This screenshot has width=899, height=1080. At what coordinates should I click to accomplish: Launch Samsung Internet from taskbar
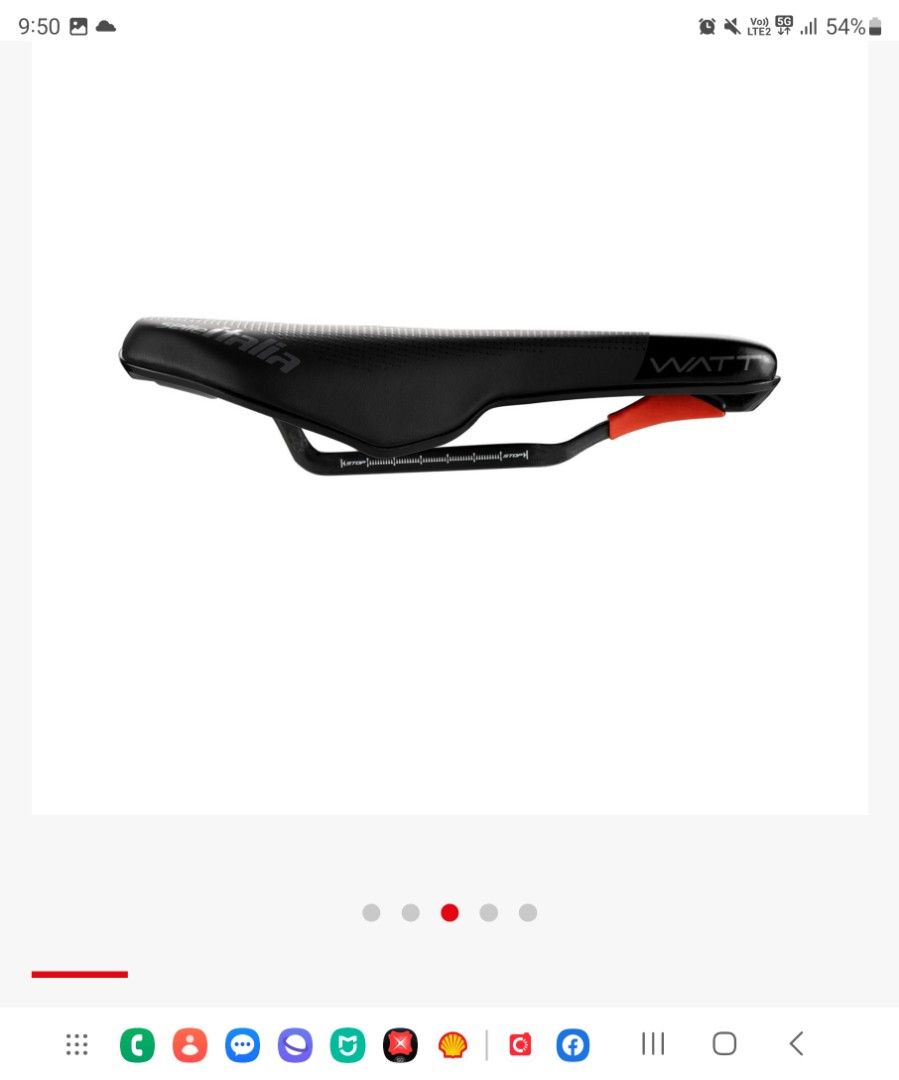point(295,1045)
